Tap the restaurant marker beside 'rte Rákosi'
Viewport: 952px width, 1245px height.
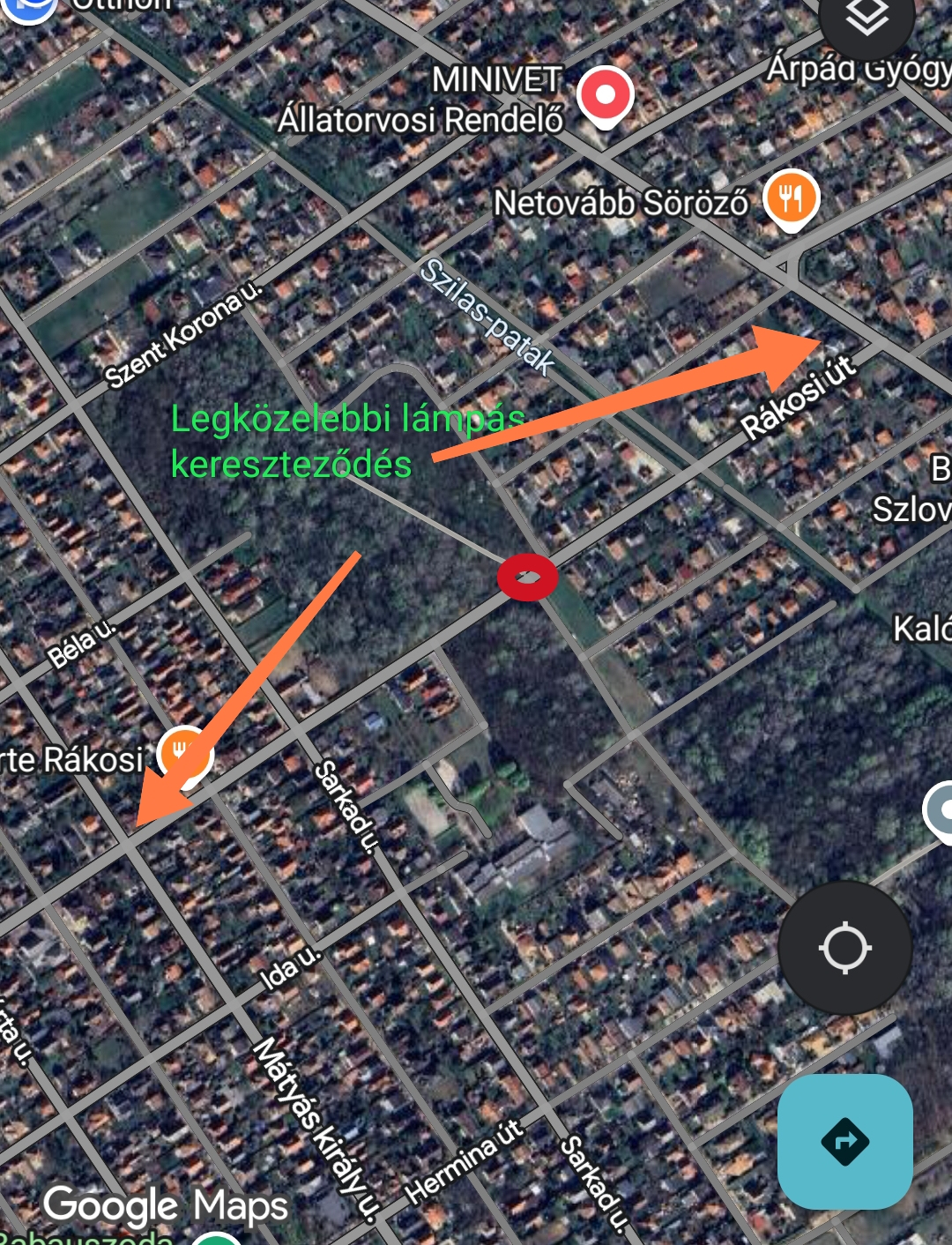183,754
